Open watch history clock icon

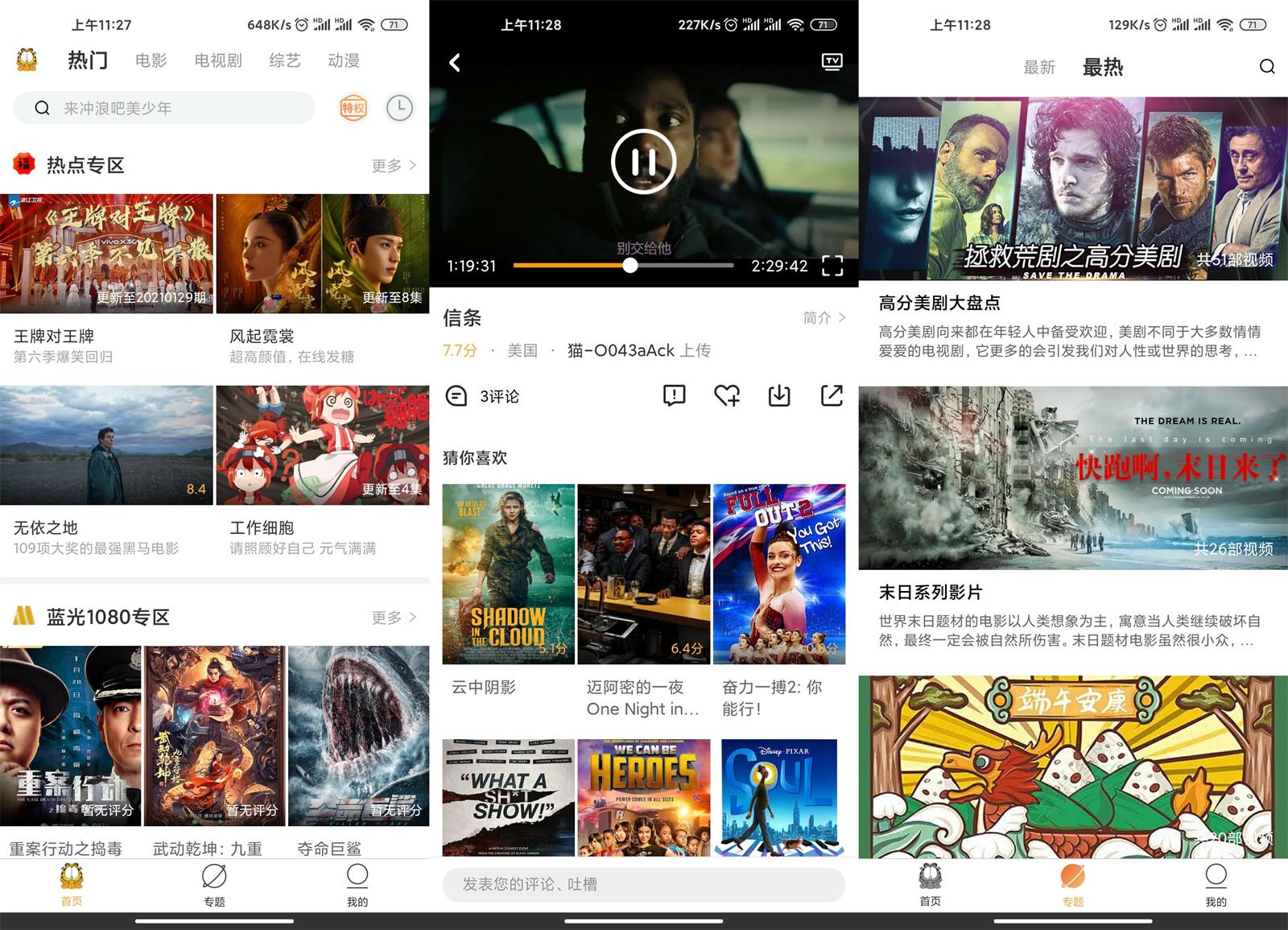[x=399, y=108]
